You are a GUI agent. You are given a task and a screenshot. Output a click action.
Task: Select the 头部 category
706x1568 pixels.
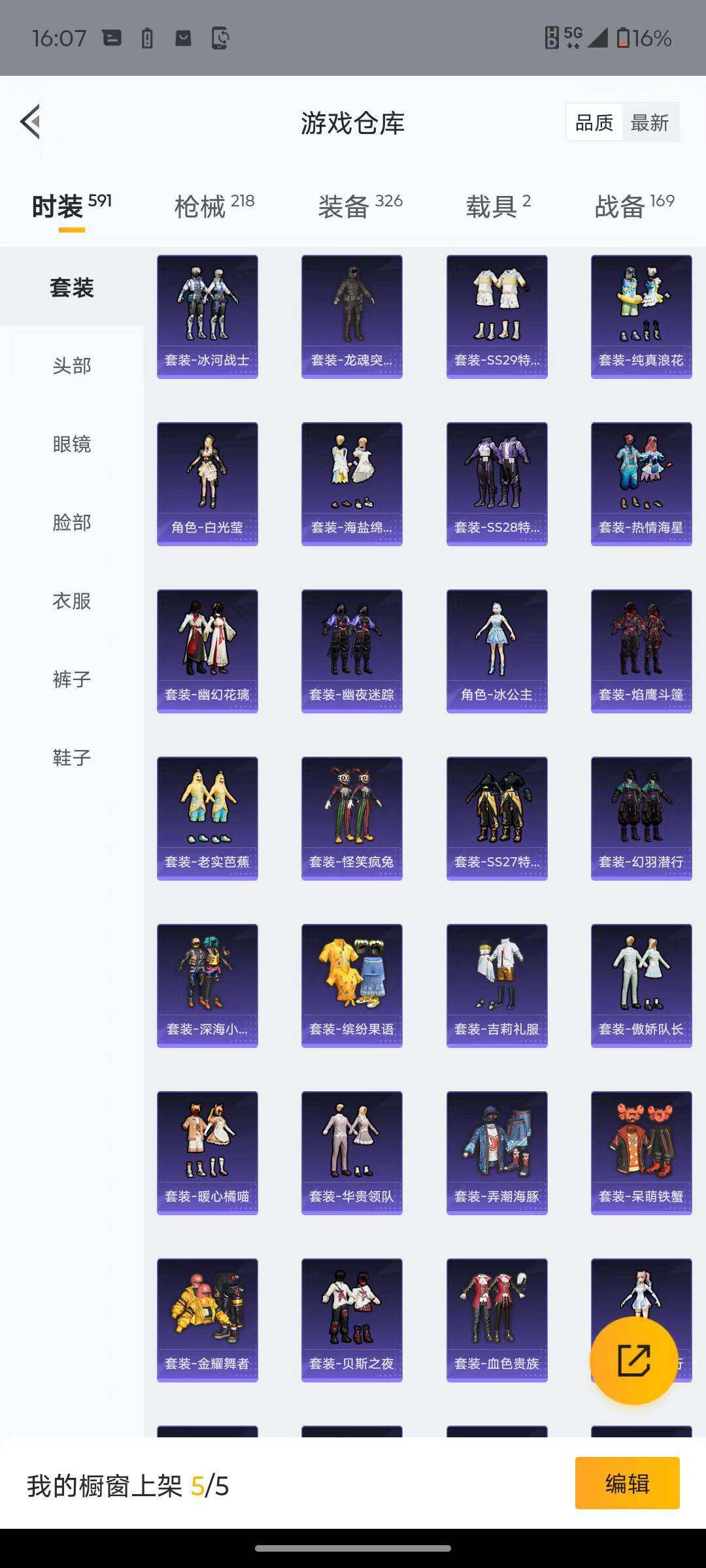click(x=72, y=366)
